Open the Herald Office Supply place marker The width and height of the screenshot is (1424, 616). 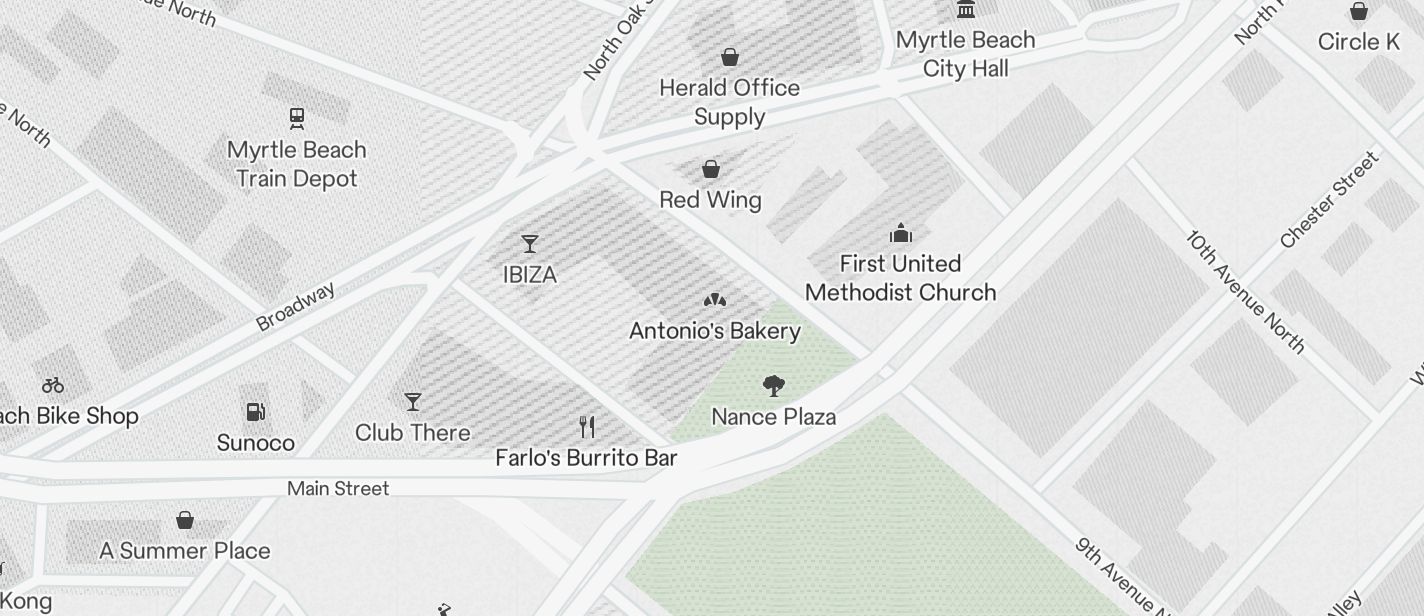click(730, 58)
